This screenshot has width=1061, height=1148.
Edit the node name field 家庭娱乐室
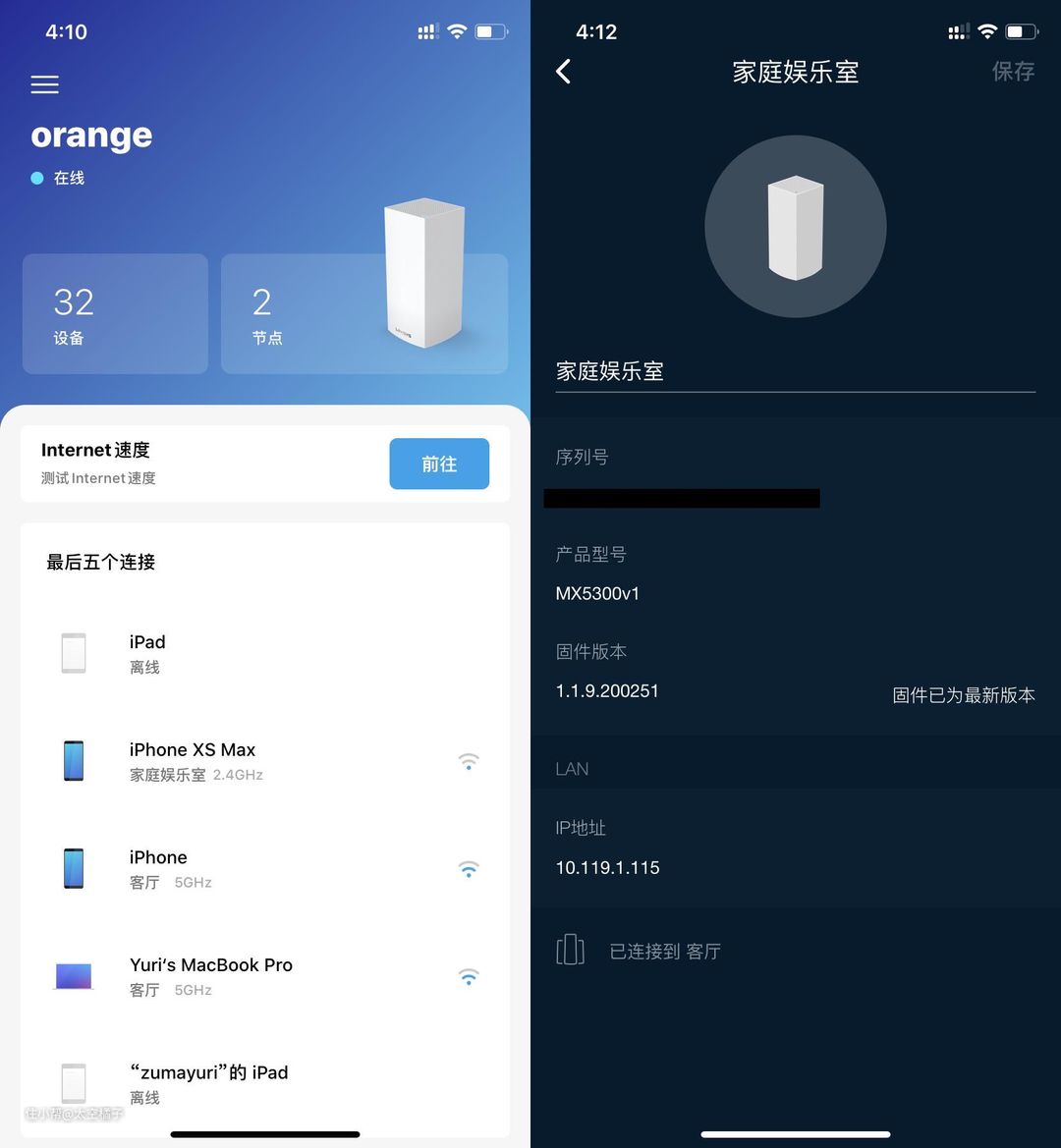(x=794, y=371)
